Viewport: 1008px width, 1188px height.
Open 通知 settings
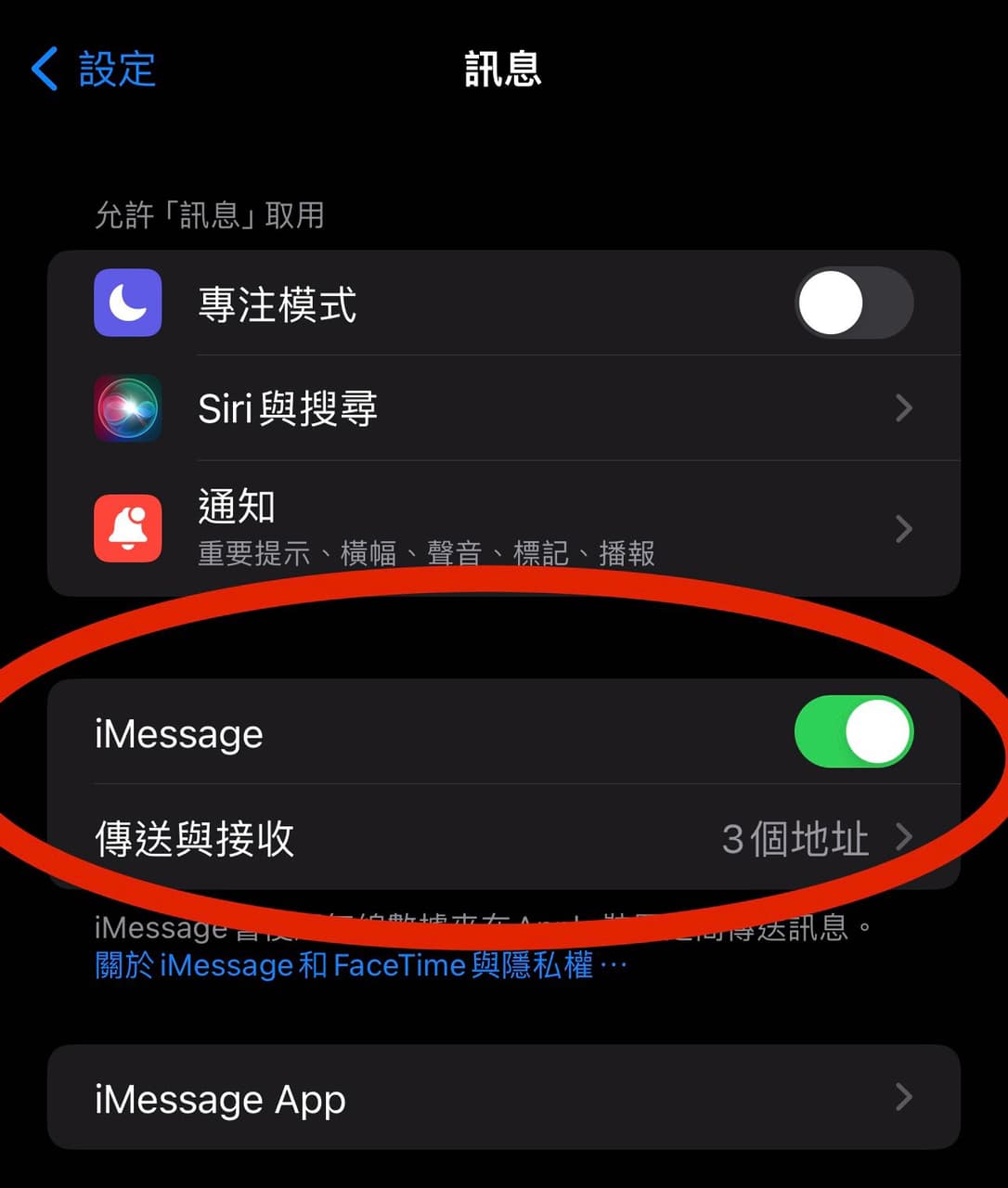tap(503, 528)
